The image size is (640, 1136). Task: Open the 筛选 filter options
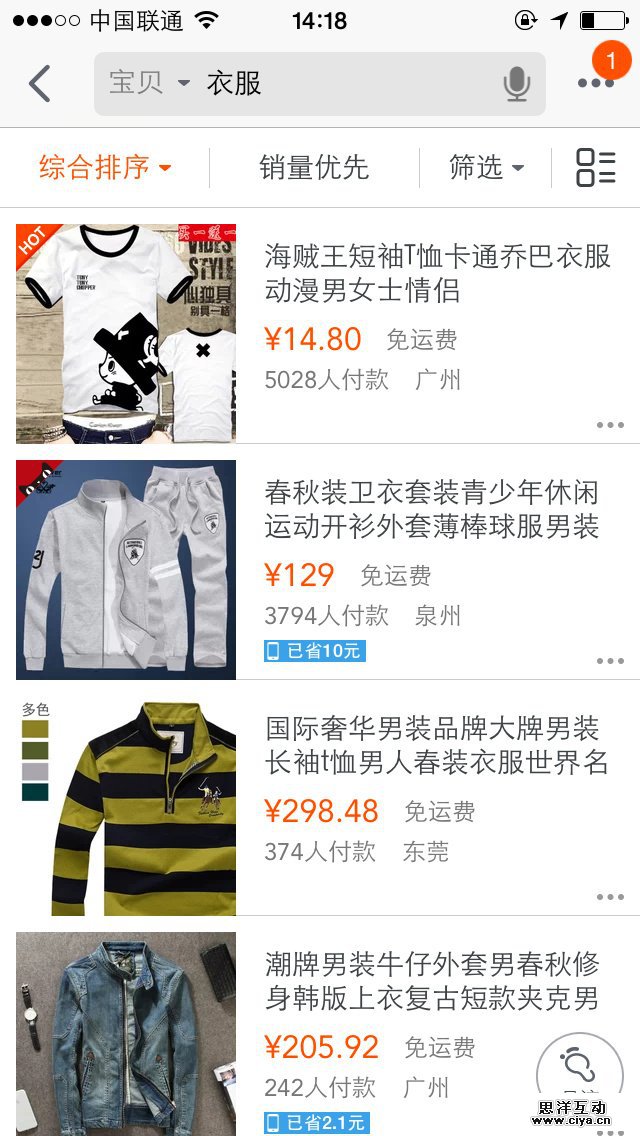[486, 168]
